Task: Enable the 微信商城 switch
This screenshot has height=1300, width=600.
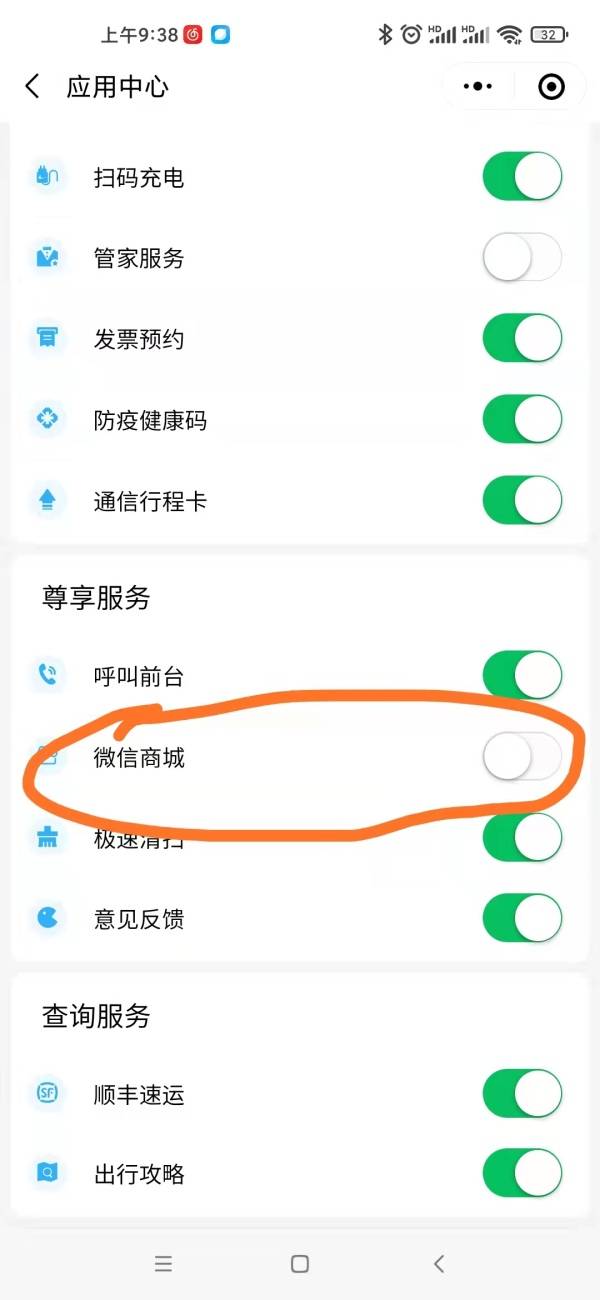Action: tap(522, 757)
